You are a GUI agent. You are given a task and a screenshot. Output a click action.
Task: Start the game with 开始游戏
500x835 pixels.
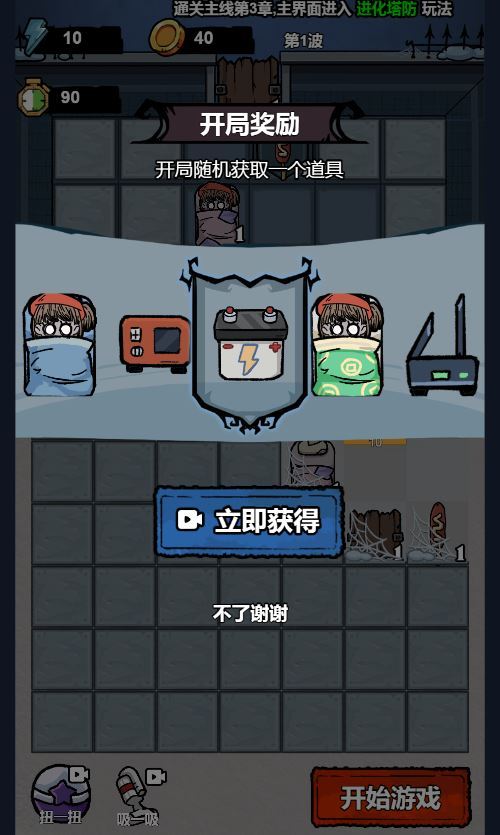point(390,797)
